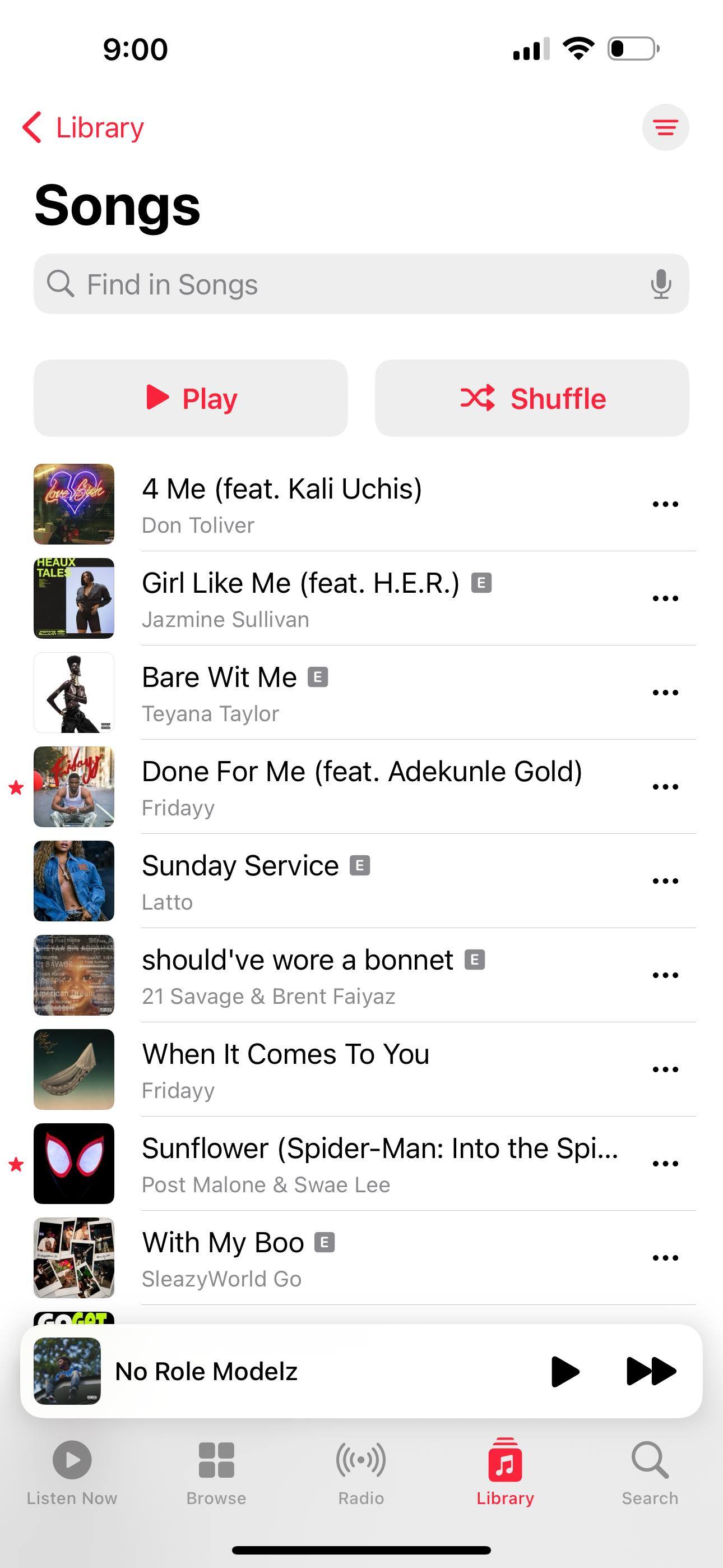
Task: Skip to the next track
Action: pyautogui.click(x=651, y=1371)
